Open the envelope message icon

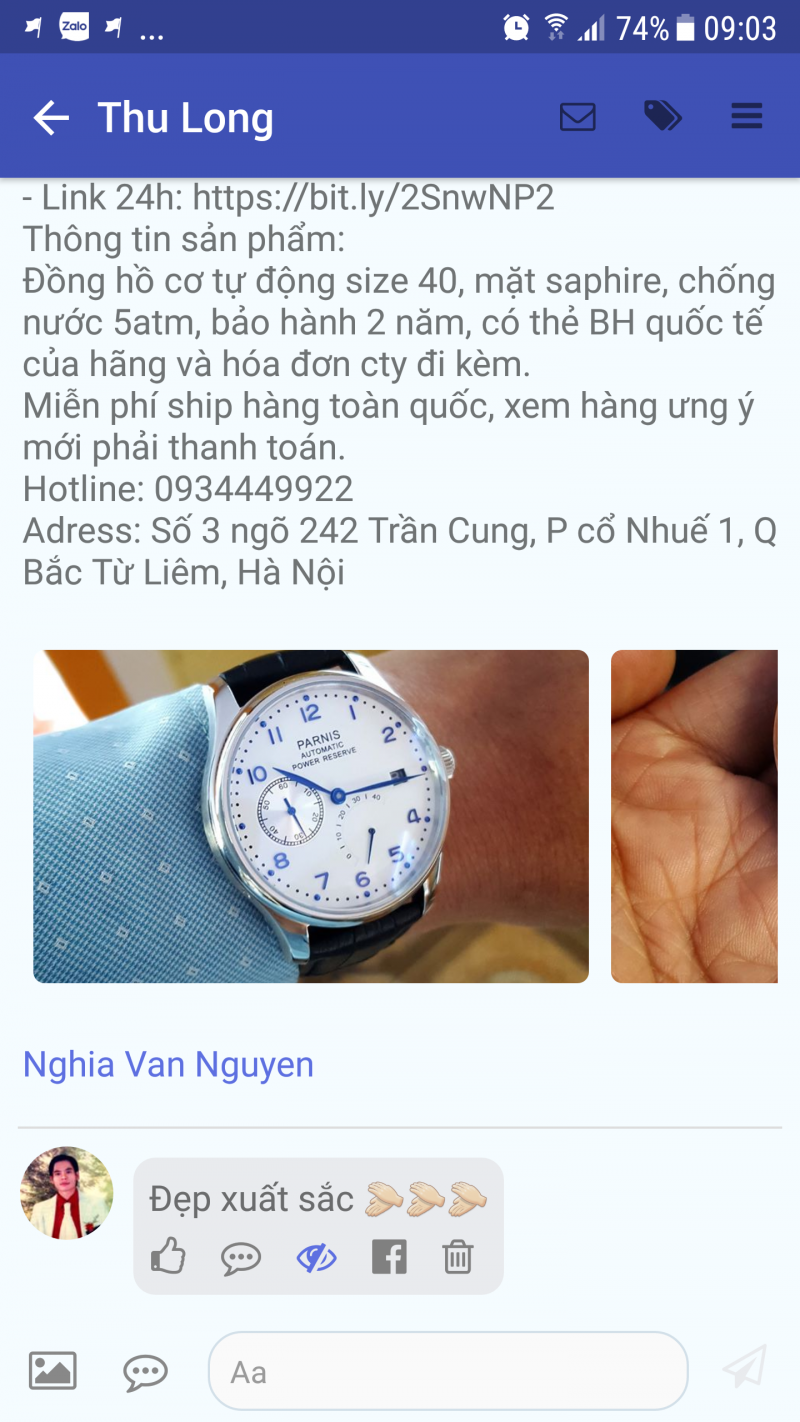pyautogui.click(x=577, y=117)
